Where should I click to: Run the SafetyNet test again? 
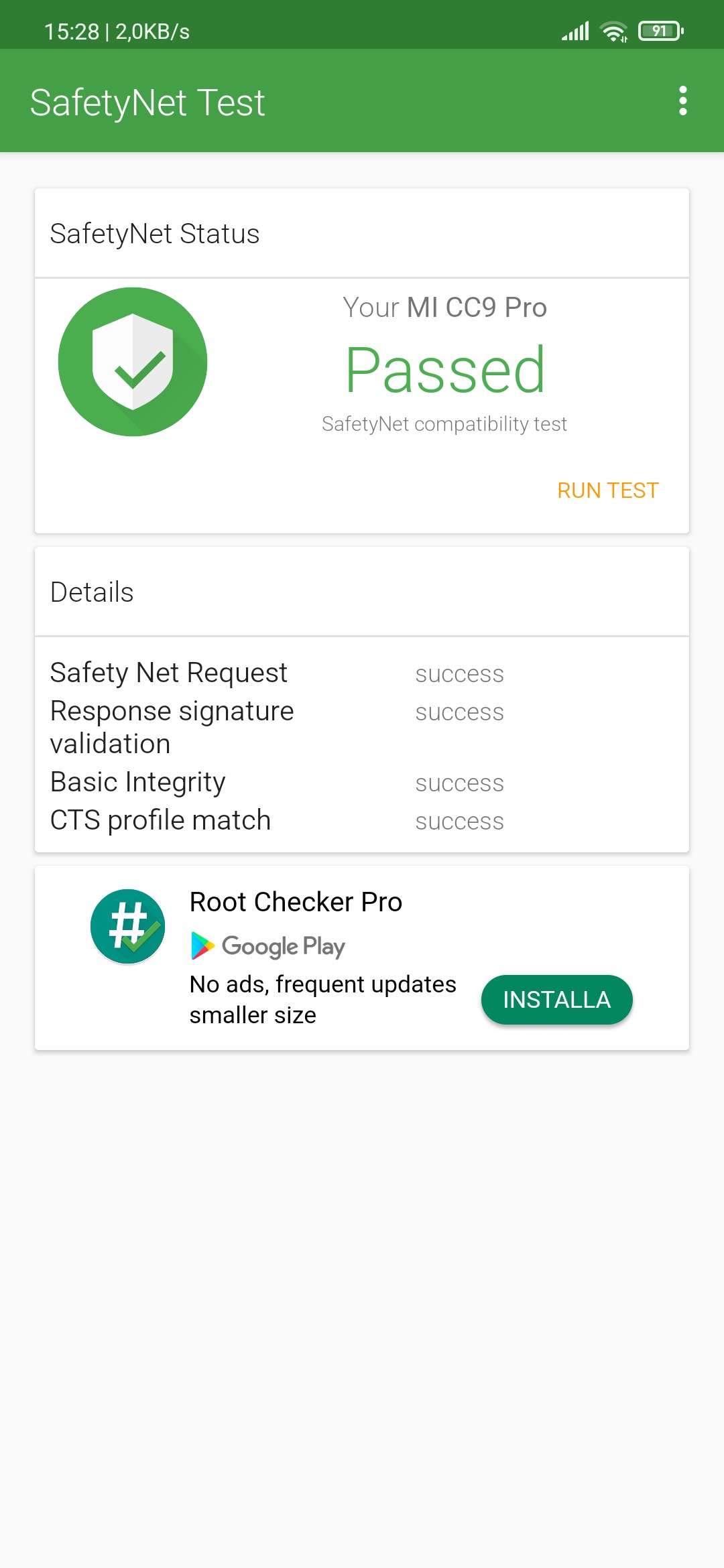607,491
